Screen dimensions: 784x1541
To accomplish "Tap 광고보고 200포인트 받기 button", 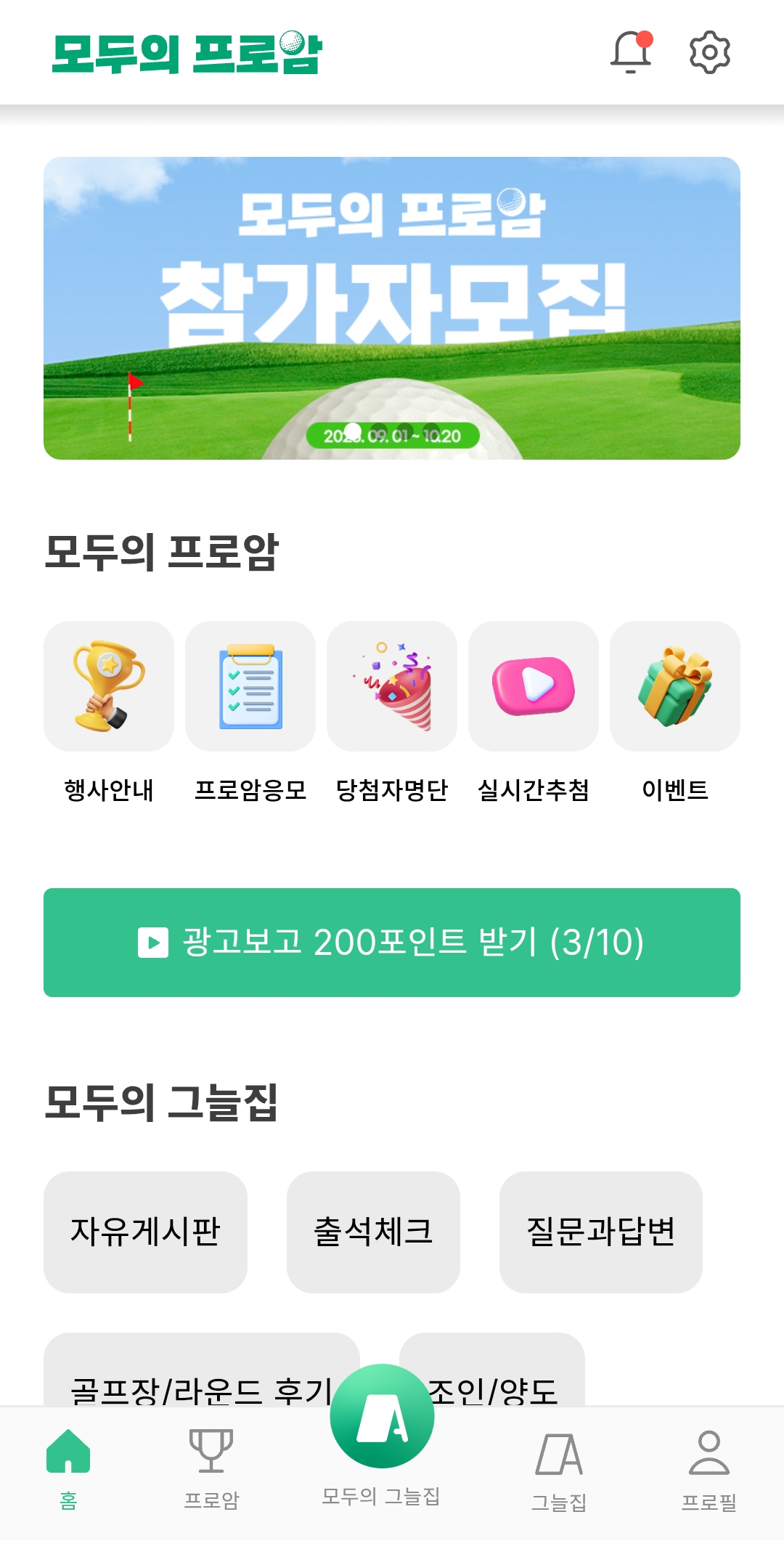I will 392,942.
